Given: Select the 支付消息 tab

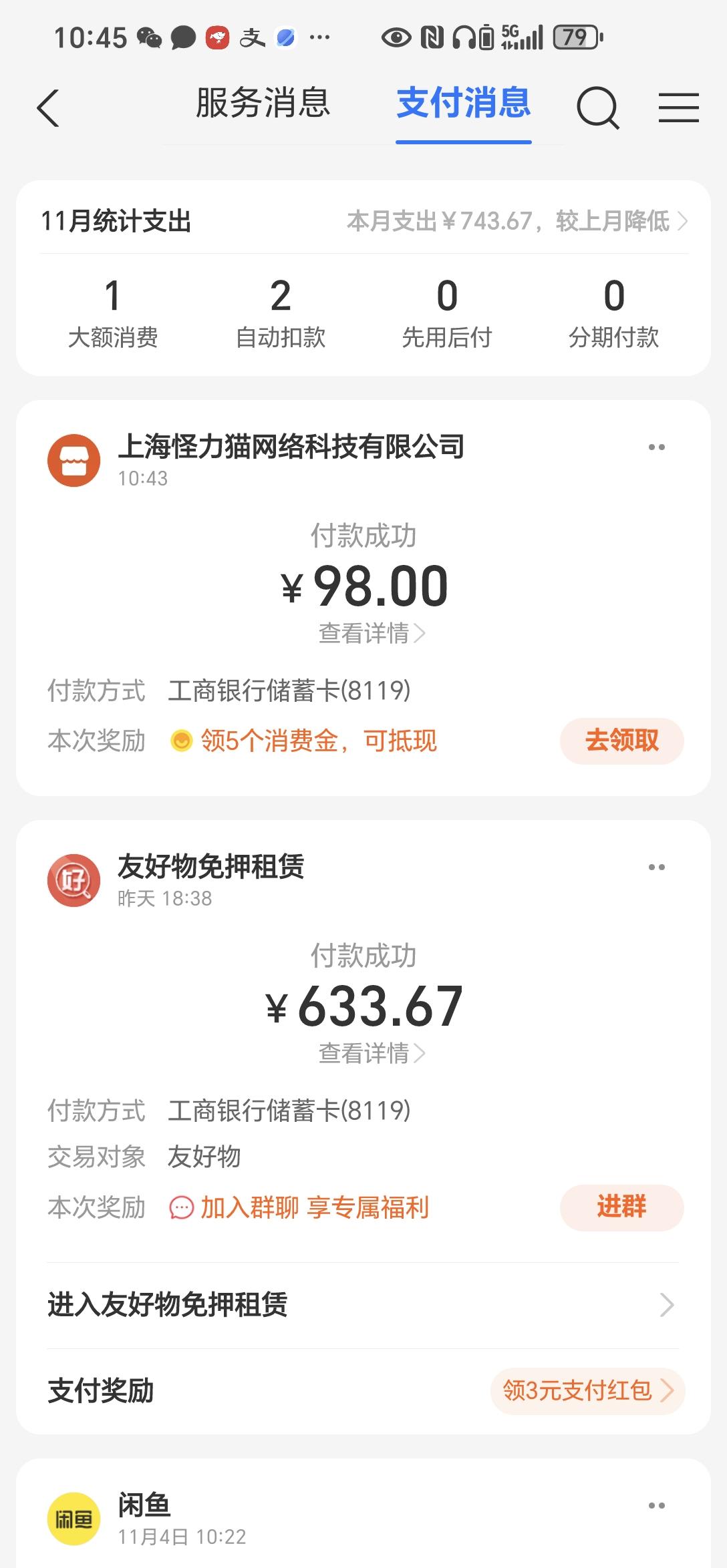Looking at the screenshot, I should pos(463,105).
